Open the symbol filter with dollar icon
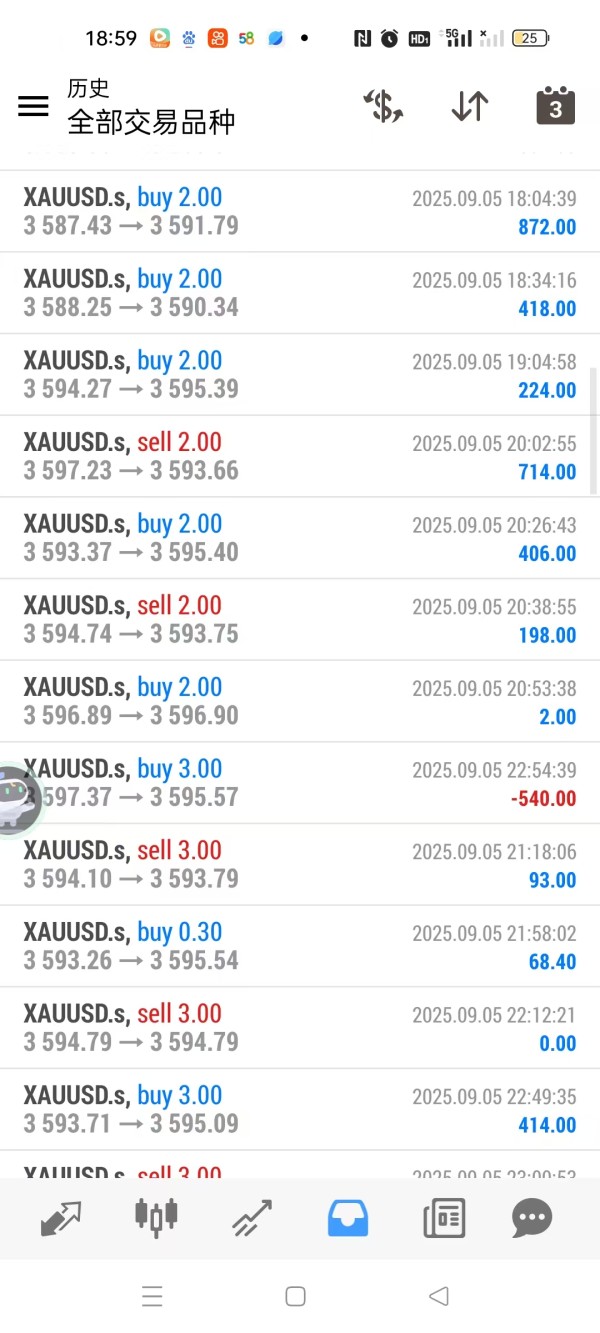 pyautogui.click(x=383, y=106)
